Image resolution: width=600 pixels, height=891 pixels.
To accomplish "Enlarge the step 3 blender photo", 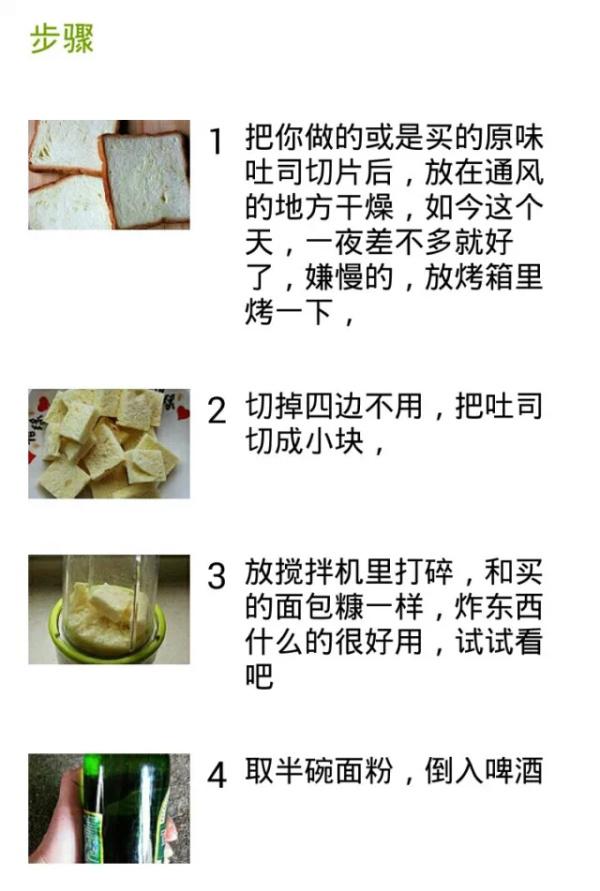I will (x=109, y=609).
